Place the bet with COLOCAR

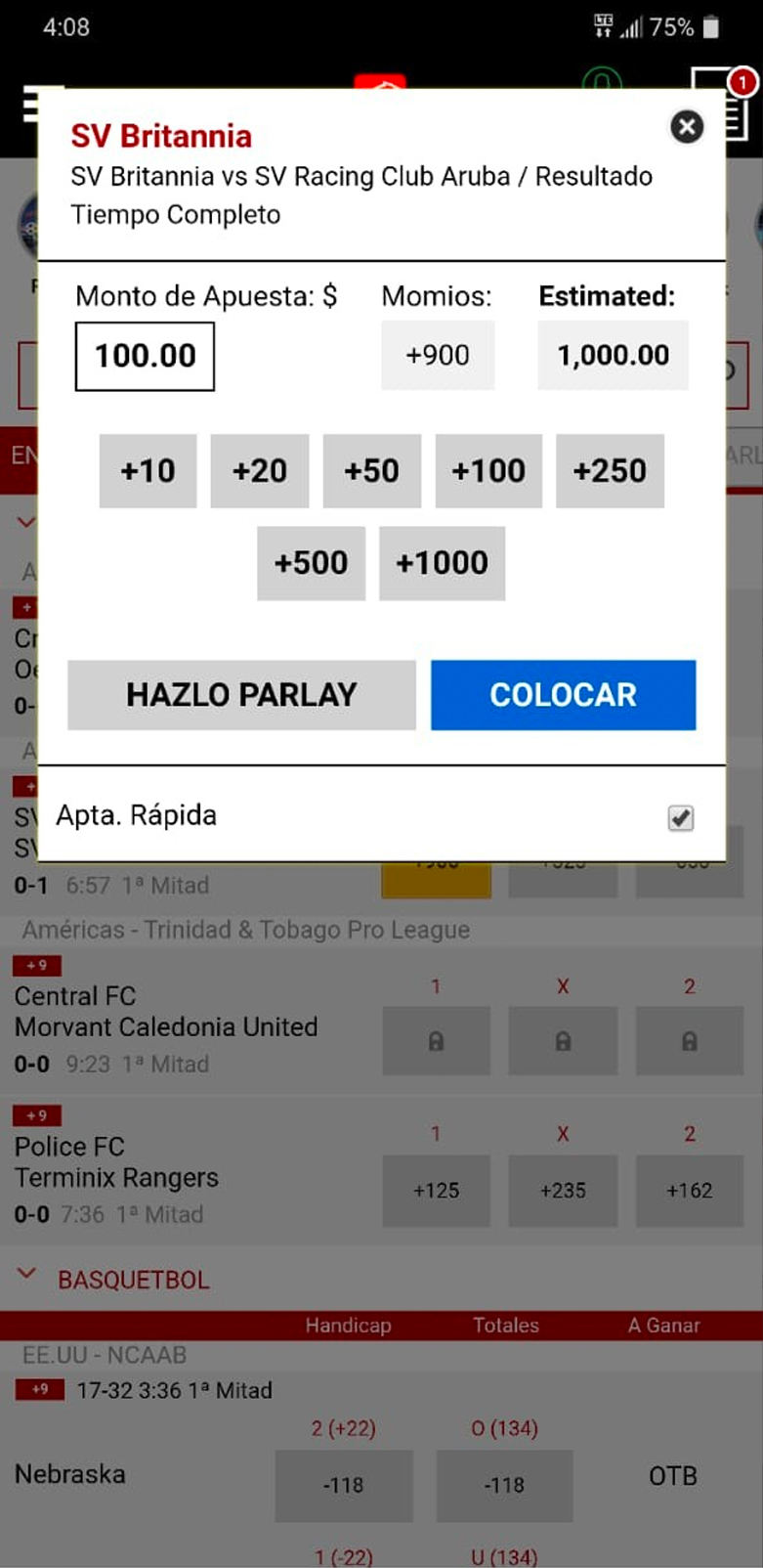[563, 695]
